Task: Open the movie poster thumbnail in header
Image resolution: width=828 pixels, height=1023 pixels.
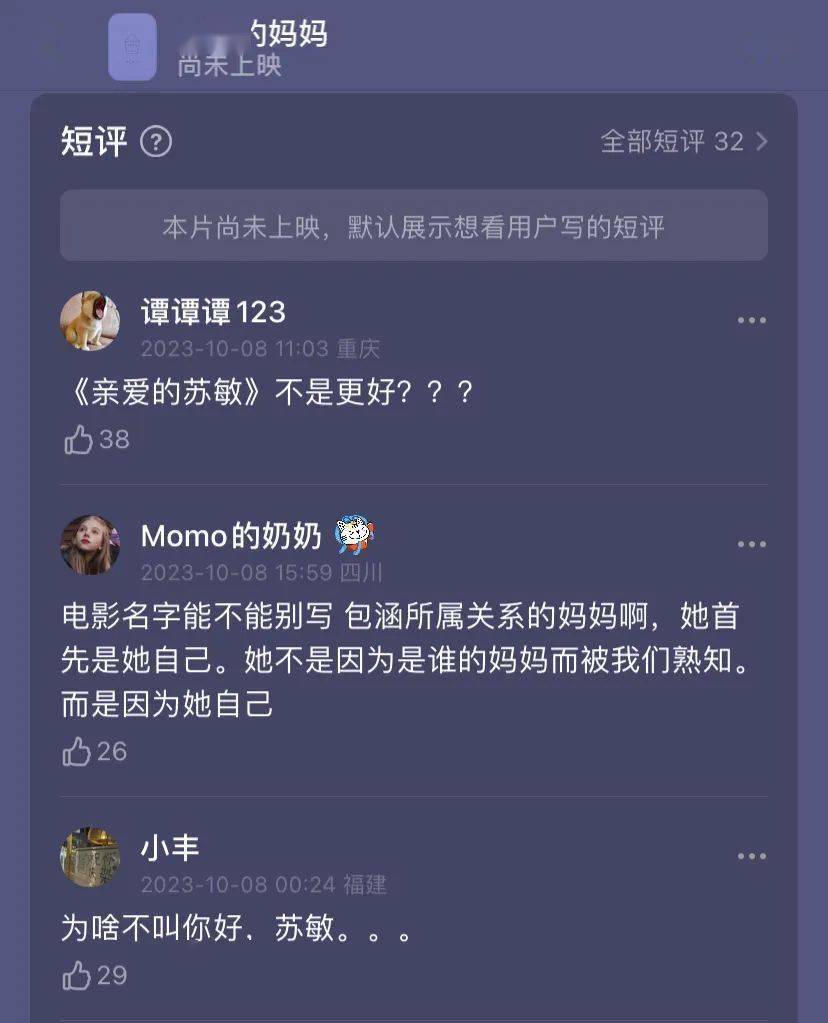Action: coord(132,47)
